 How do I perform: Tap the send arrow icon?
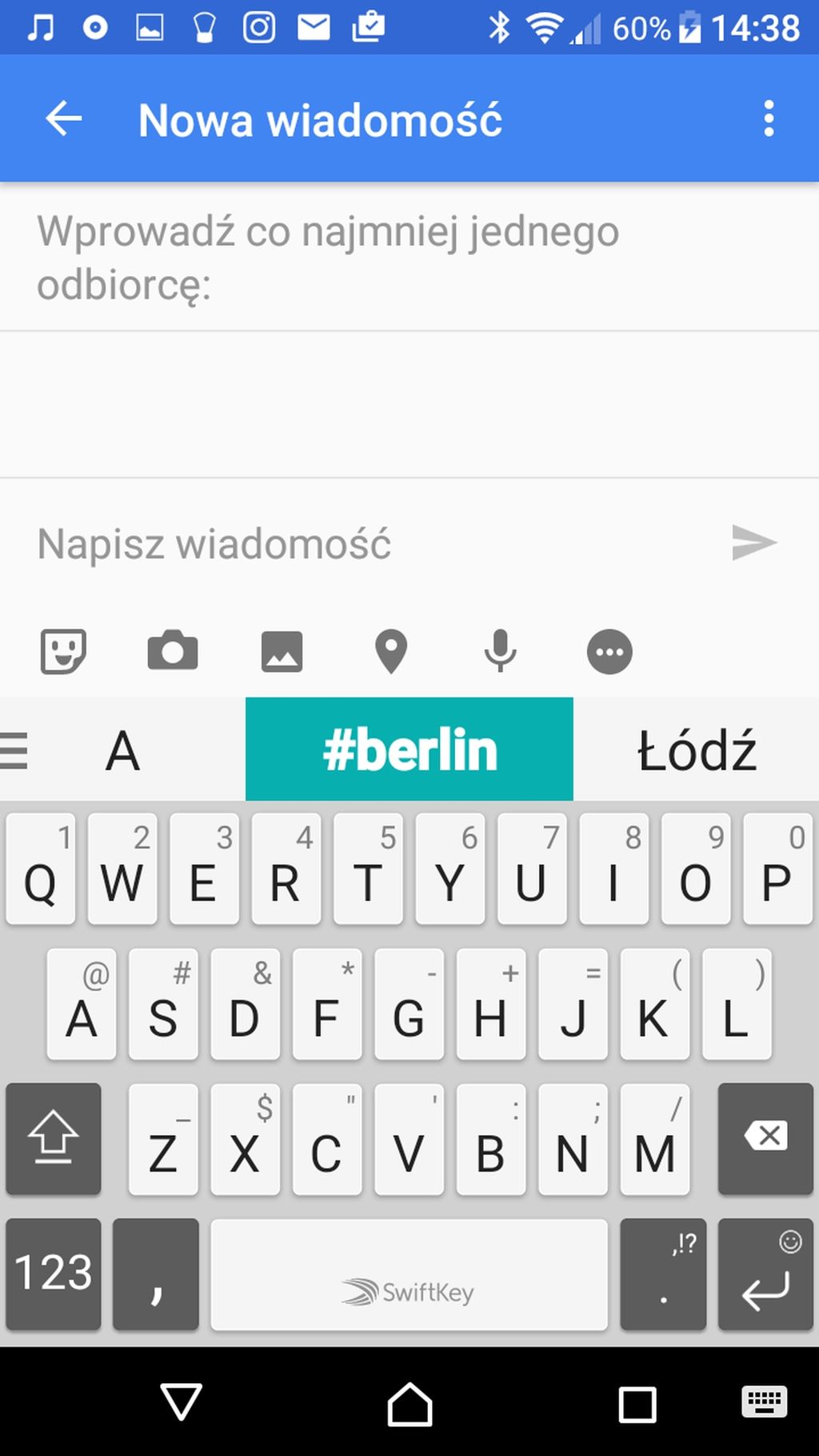click(x=754, y=542)
